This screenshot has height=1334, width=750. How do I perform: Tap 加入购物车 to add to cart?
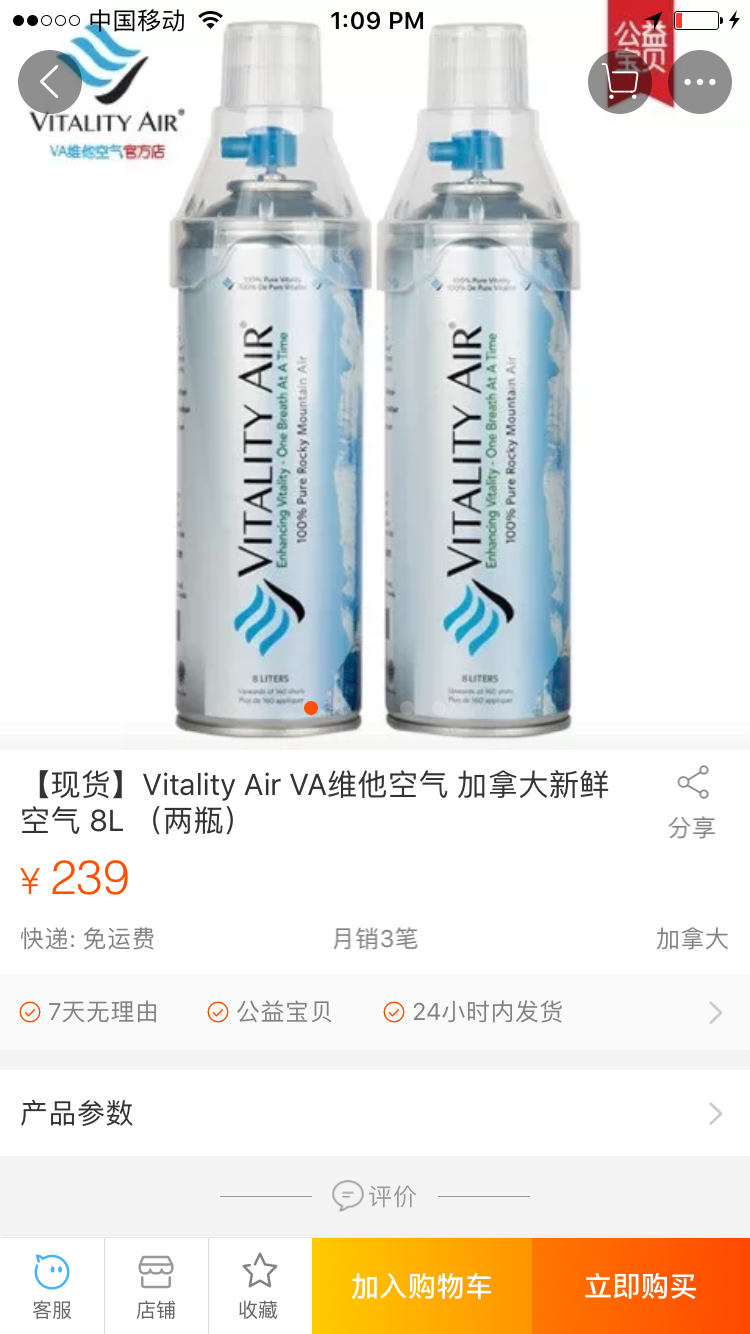(x=421, y=1286)
